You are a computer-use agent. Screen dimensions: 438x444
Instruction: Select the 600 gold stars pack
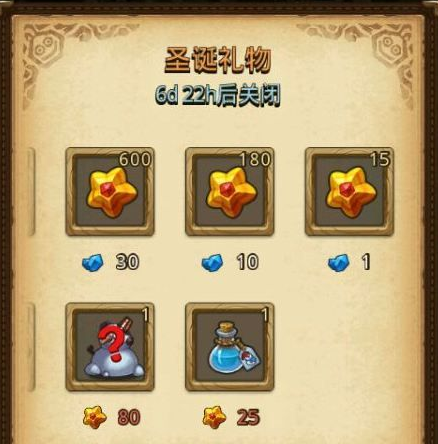click(x=110, y=192)
